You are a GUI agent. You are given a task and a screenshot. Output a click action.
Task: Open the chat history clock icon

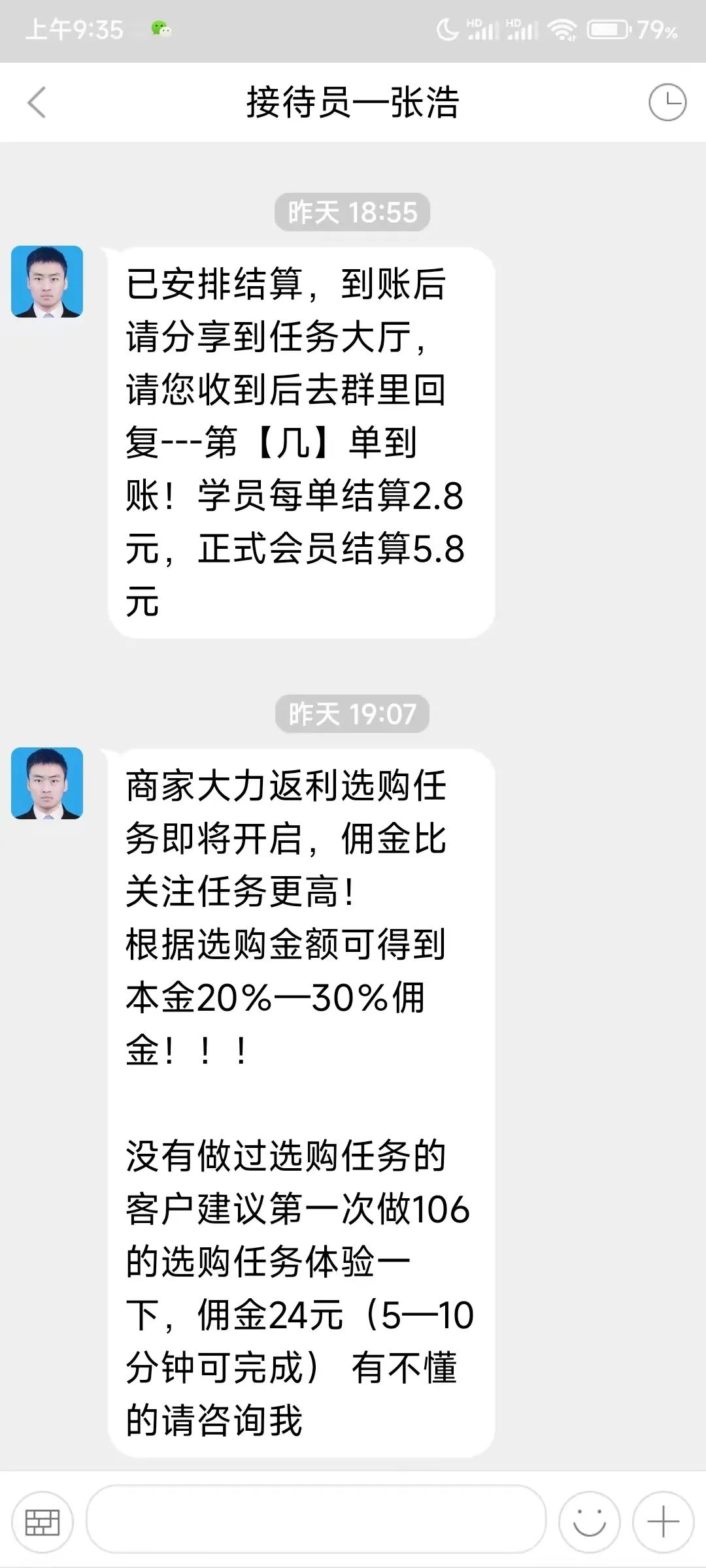(667, 103)
